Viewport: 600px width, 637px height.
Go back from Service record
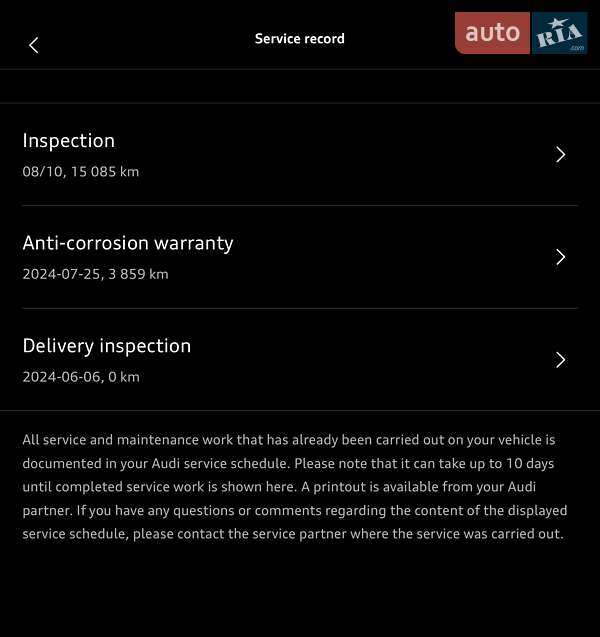click(x=33, y=45)
